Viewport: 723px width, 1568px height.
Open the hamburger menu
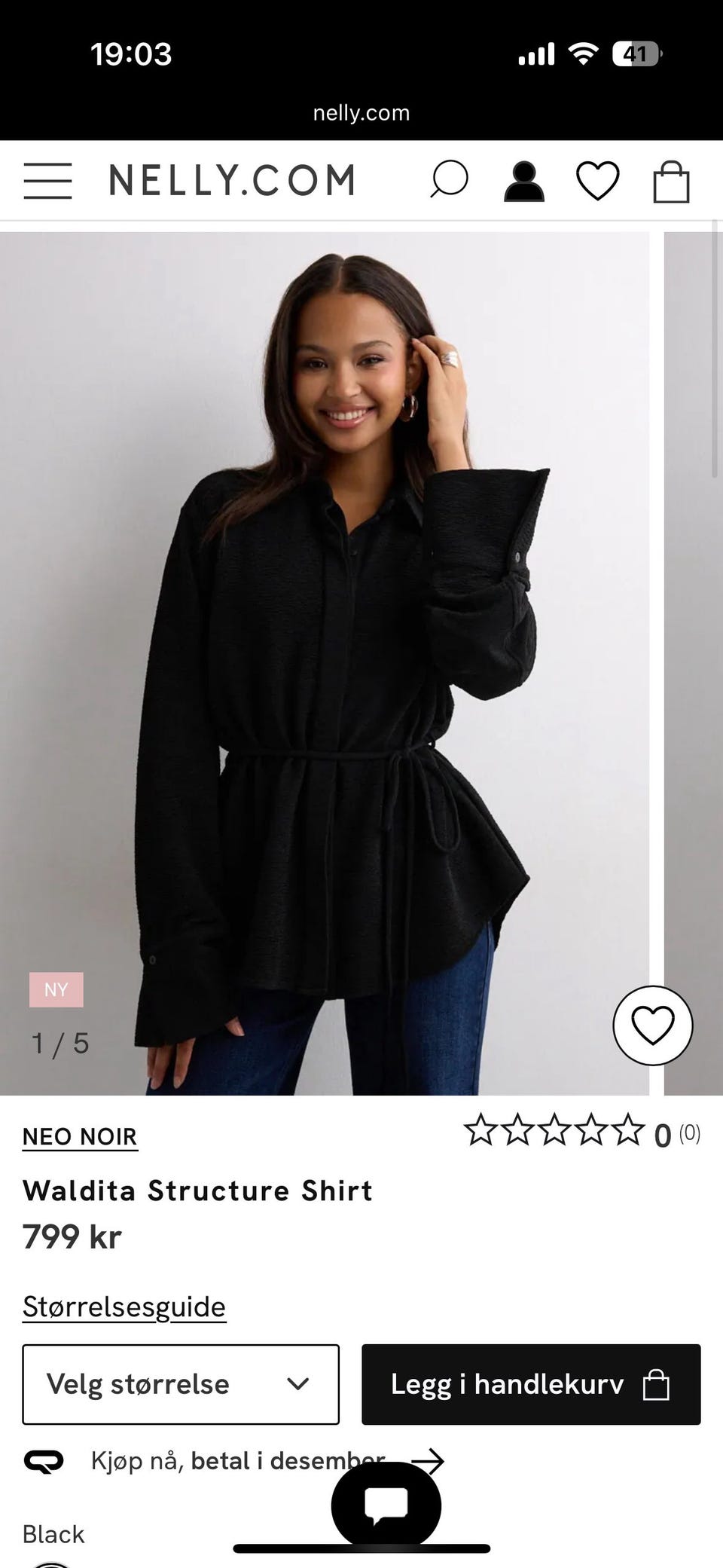(47, 181)
